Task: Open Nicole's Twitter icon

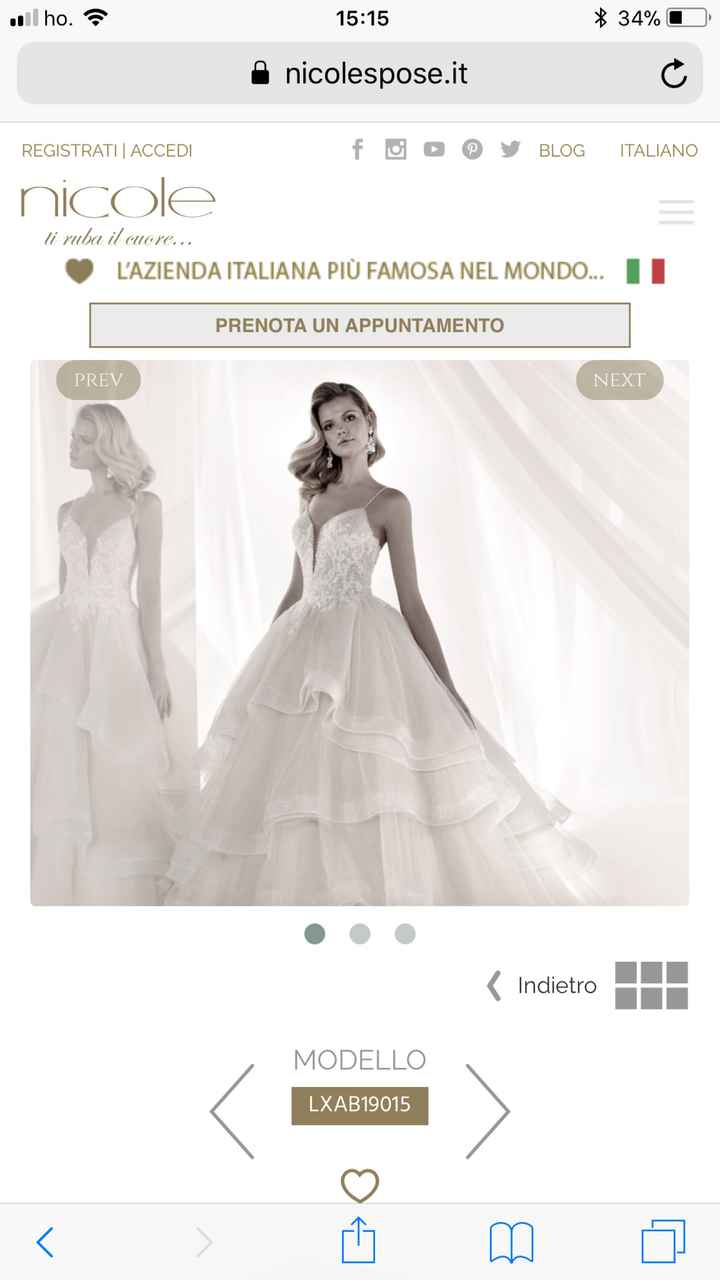Action: 511,149
